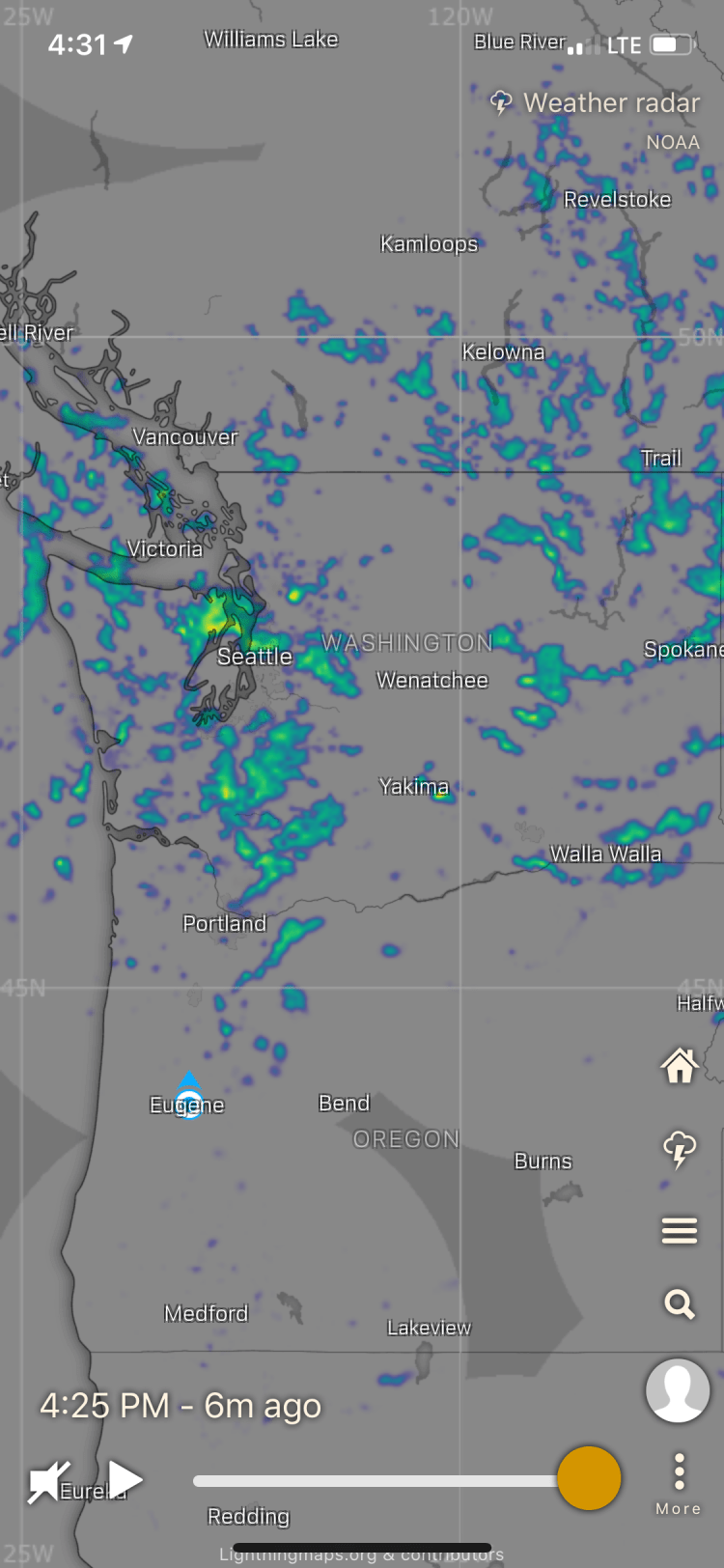Open the map search
The height and width of the screenshot is (1568, 724).
[x=680, y=1304]
